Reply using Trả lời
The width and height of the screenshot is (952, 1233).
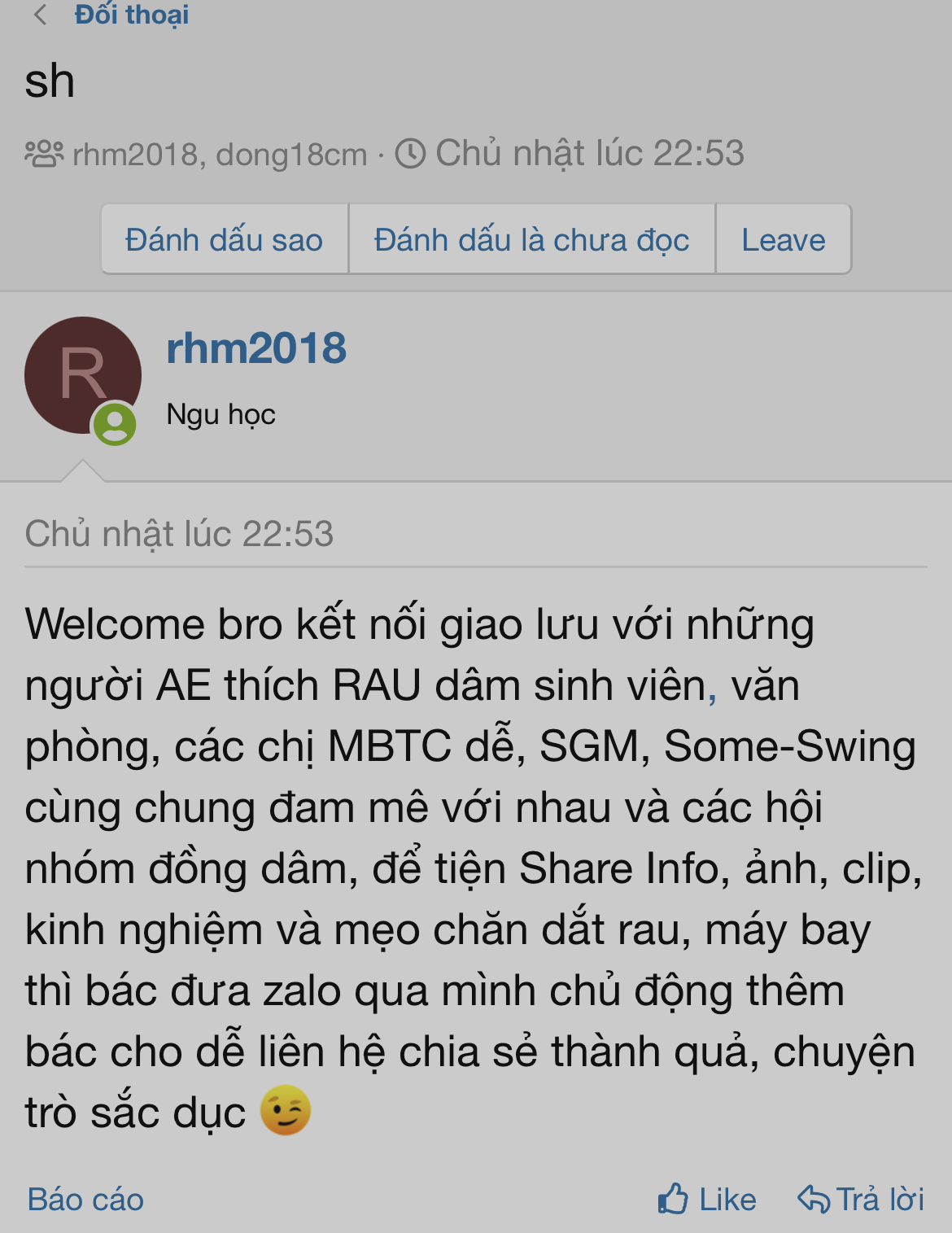pos(861,1200)
